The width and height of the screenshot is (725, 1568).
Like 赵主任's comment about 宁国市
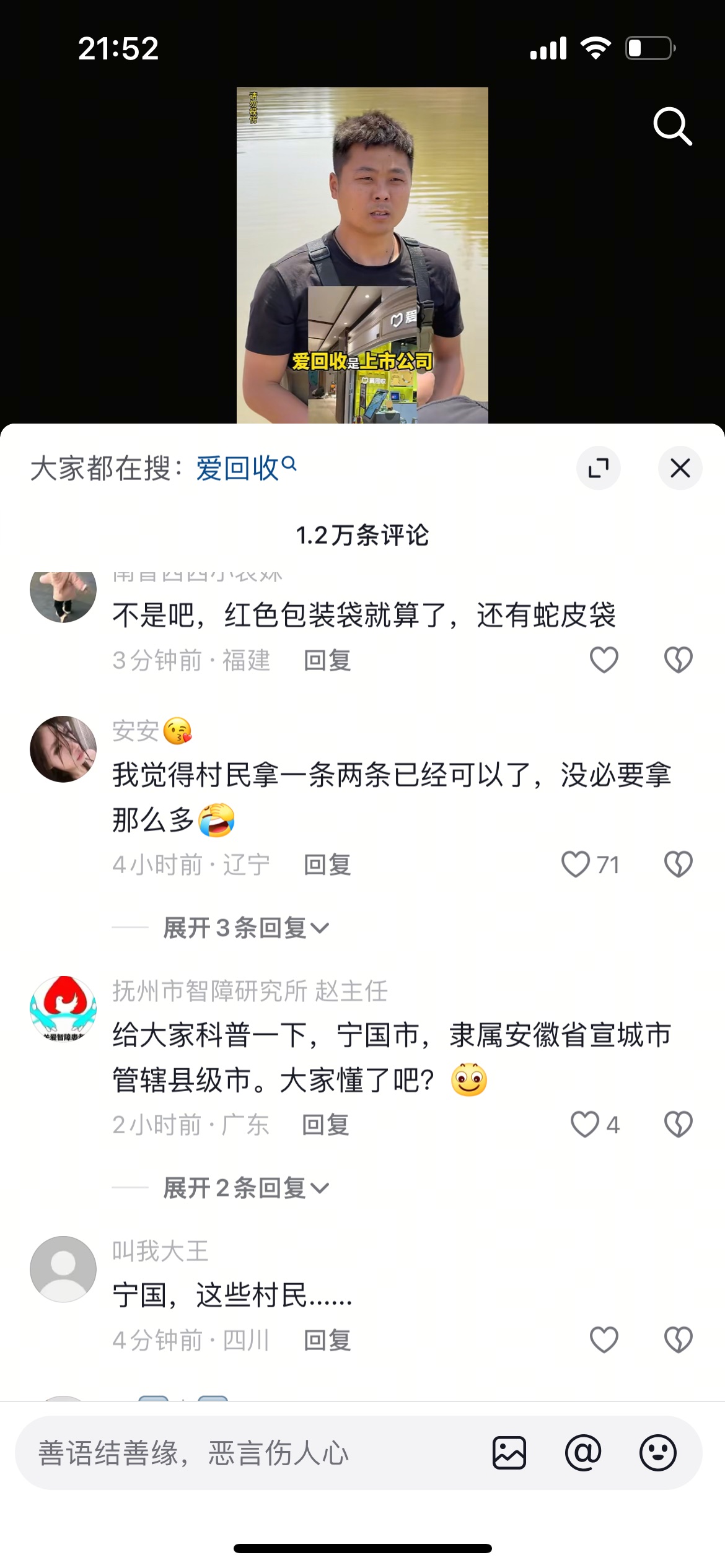pos(585,1125)
